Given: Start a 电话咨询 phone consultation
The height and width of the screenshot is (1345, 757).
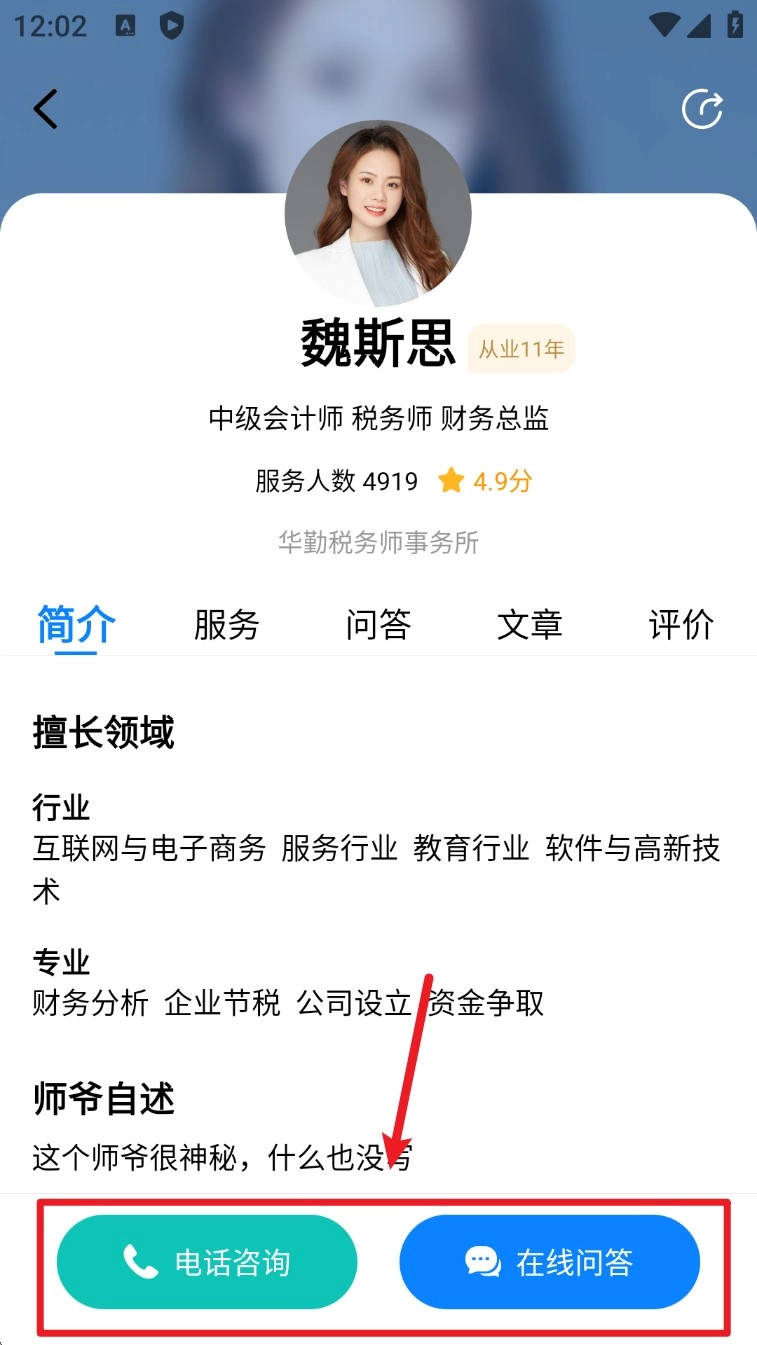Looking at the screenshot, I should 207,1262.
